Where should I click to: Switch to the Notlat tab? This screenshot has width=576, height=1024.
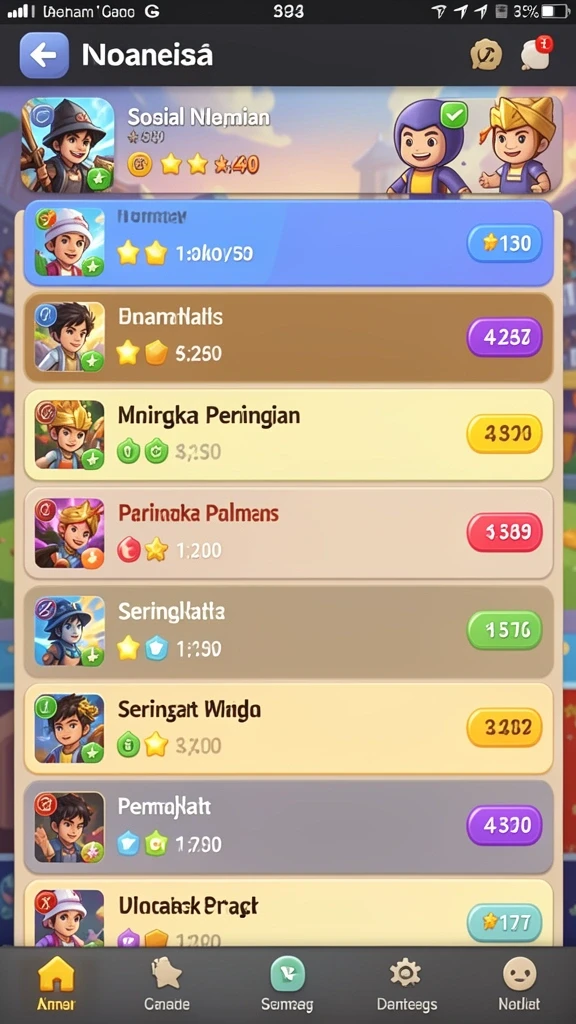coord(519,984)
